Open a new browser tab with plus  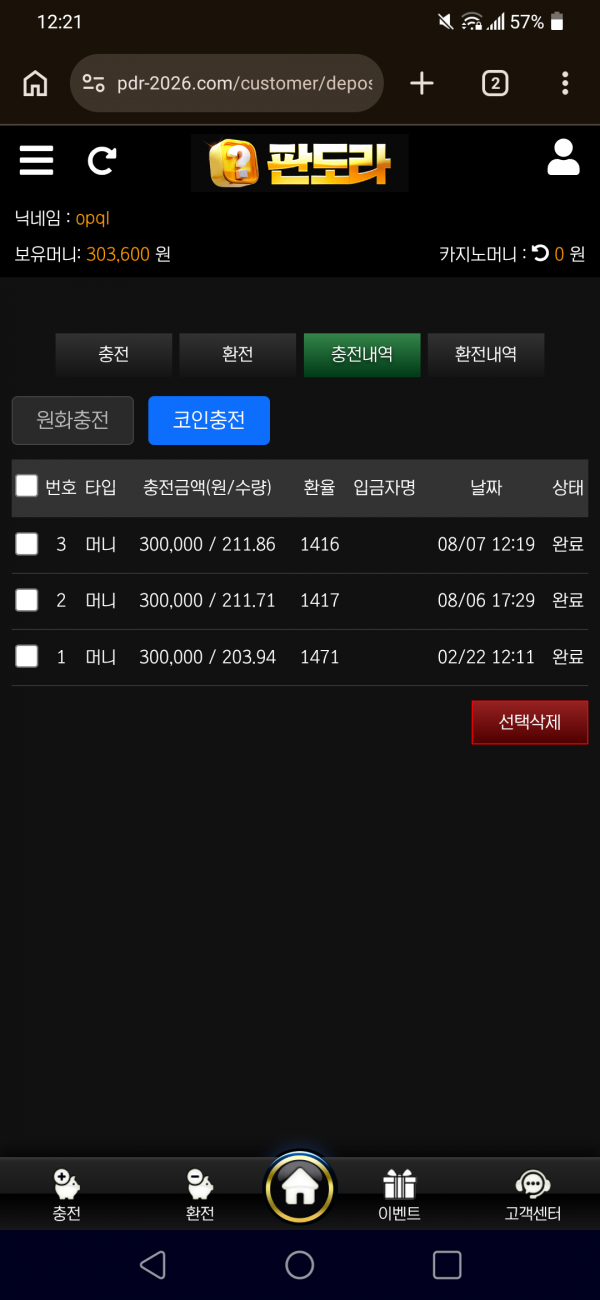point(422,83)
